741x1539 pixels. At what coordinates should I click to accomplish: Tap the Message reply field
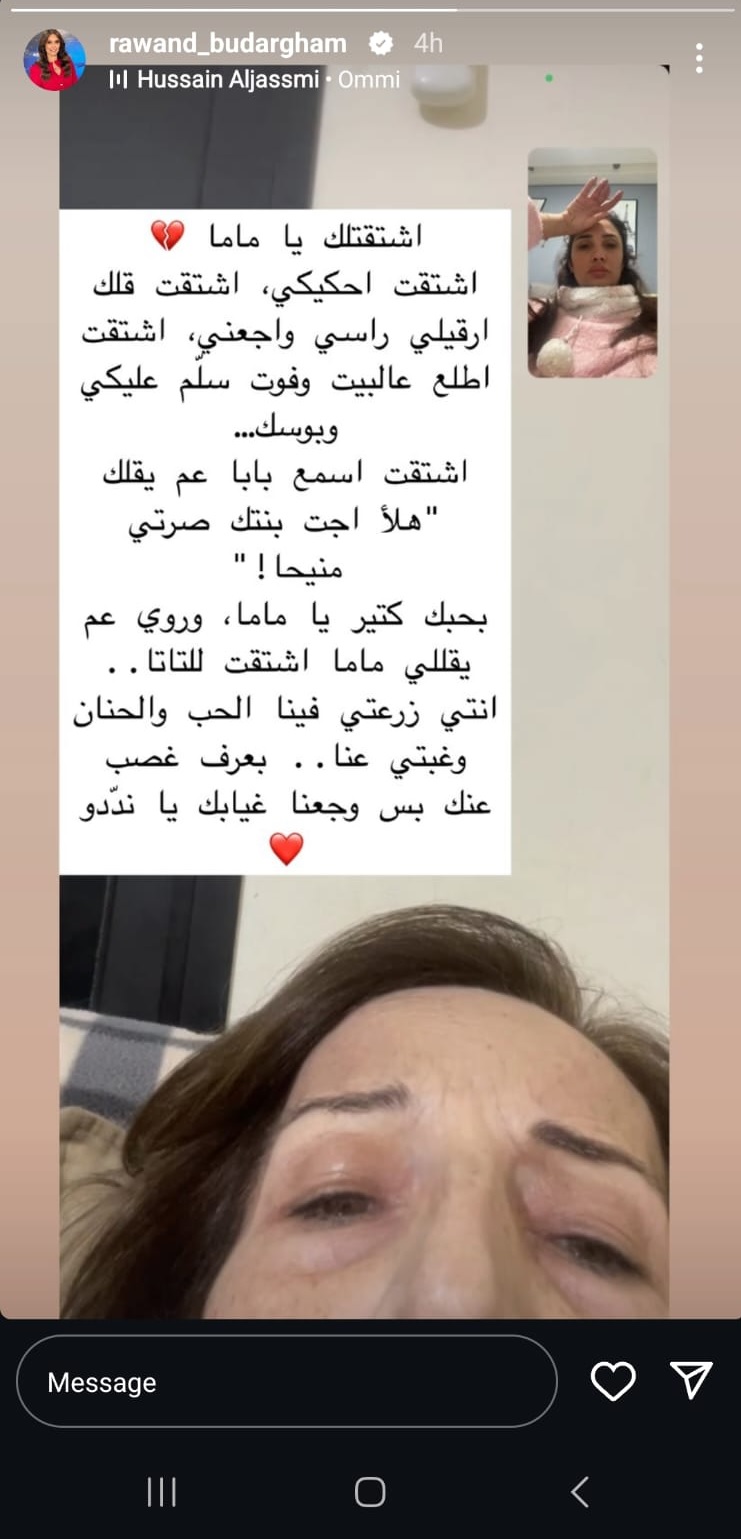(287, 1381)
